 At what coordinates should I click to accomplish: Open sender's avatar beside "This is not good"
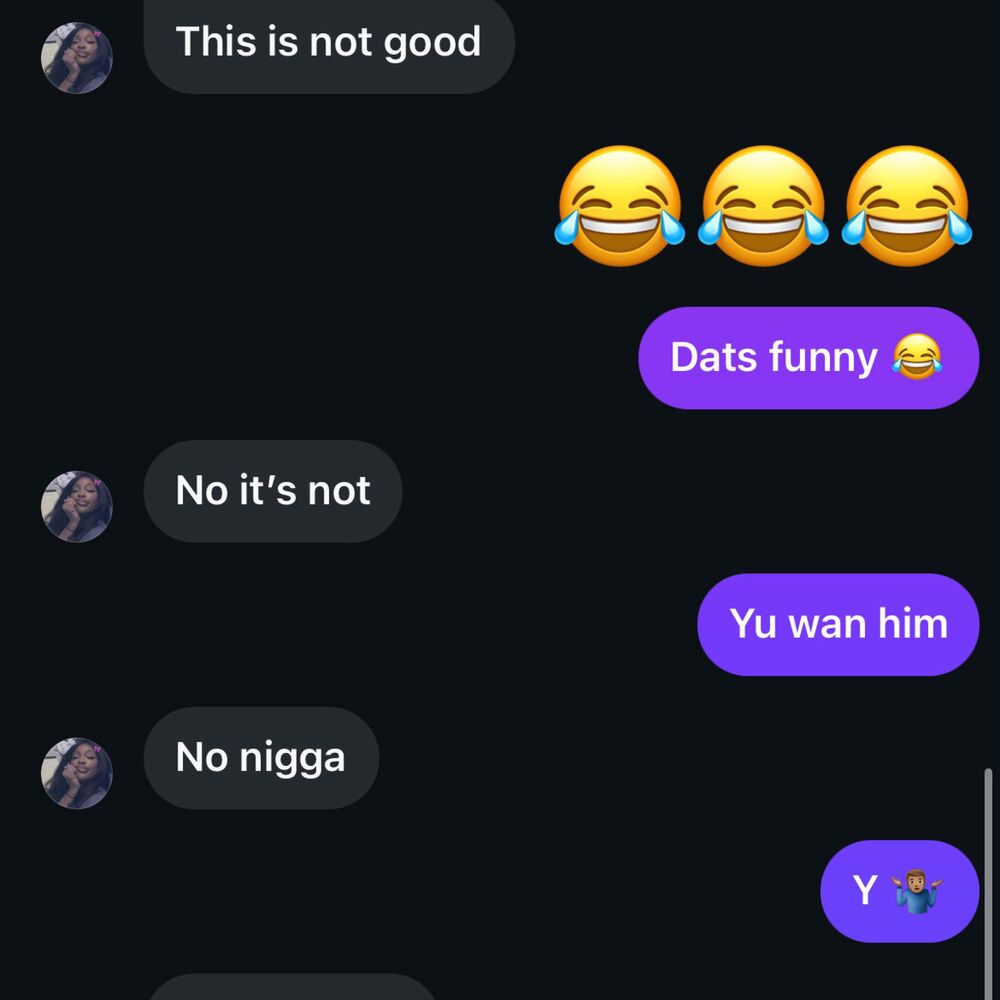click(77, 58)
